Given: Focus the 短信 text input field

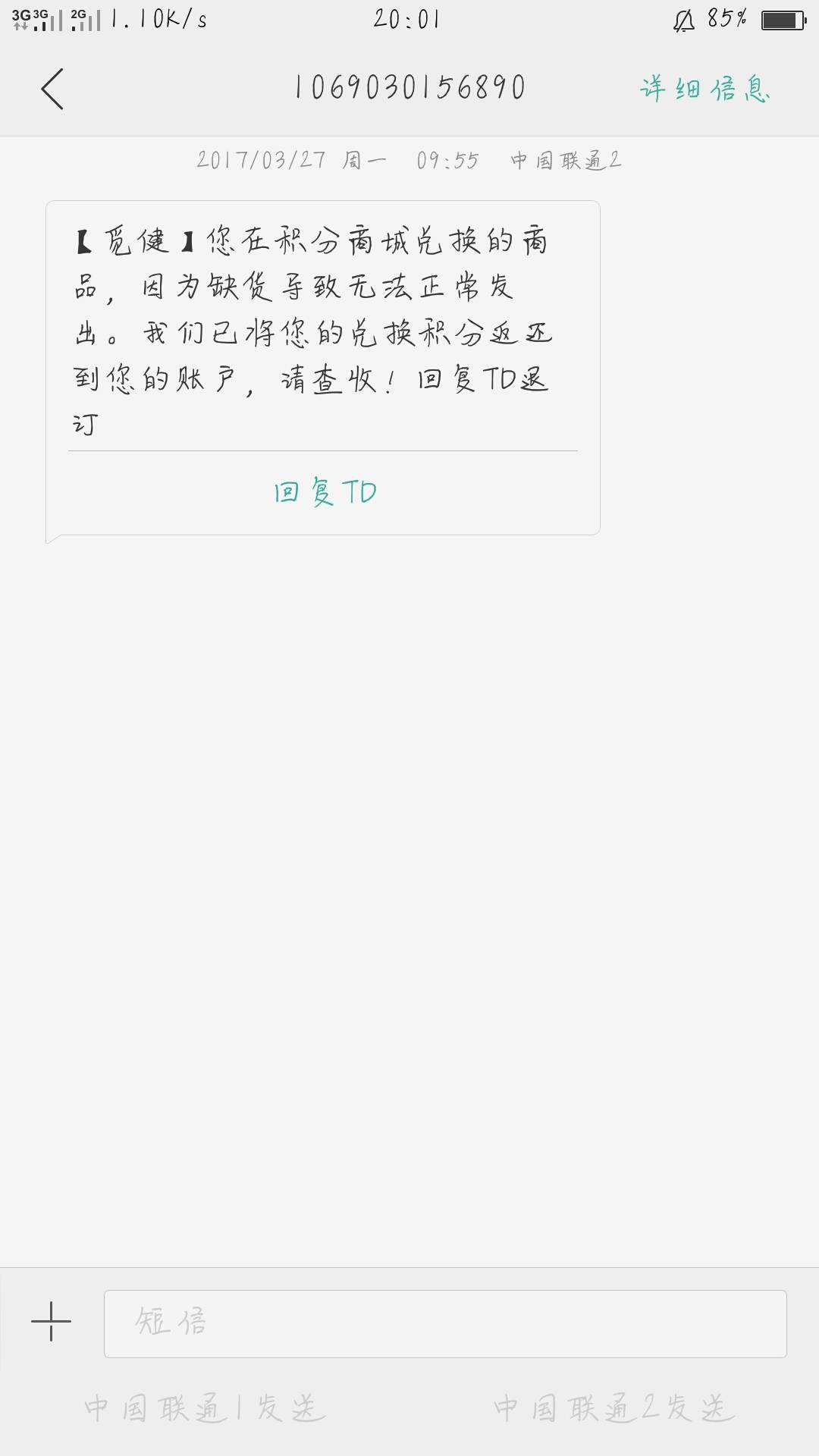Looking at the screenshot, I should tap(444, 1323).
